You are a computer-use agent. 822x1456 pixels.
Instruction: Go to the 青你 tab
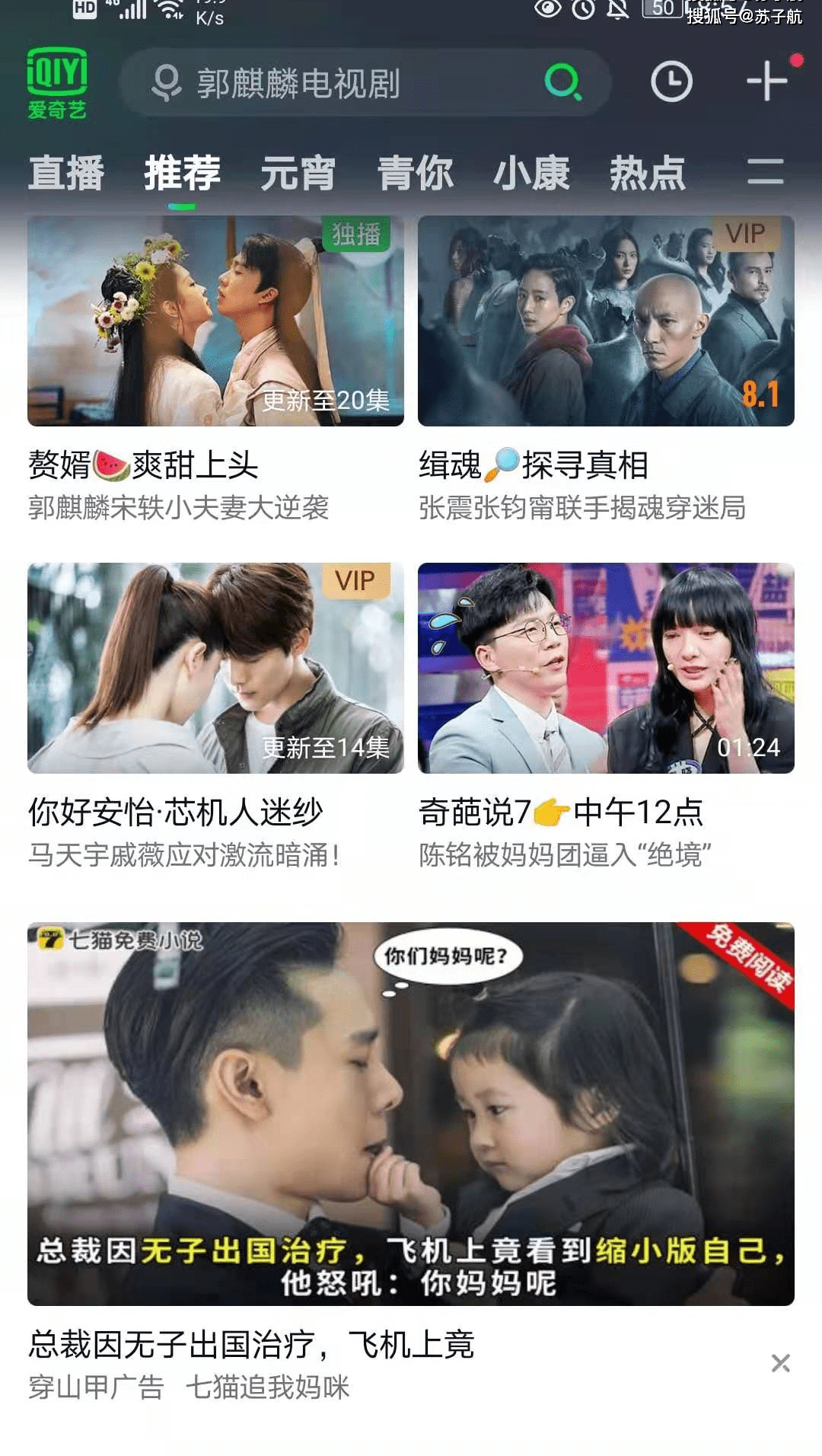tap(415, 173)
